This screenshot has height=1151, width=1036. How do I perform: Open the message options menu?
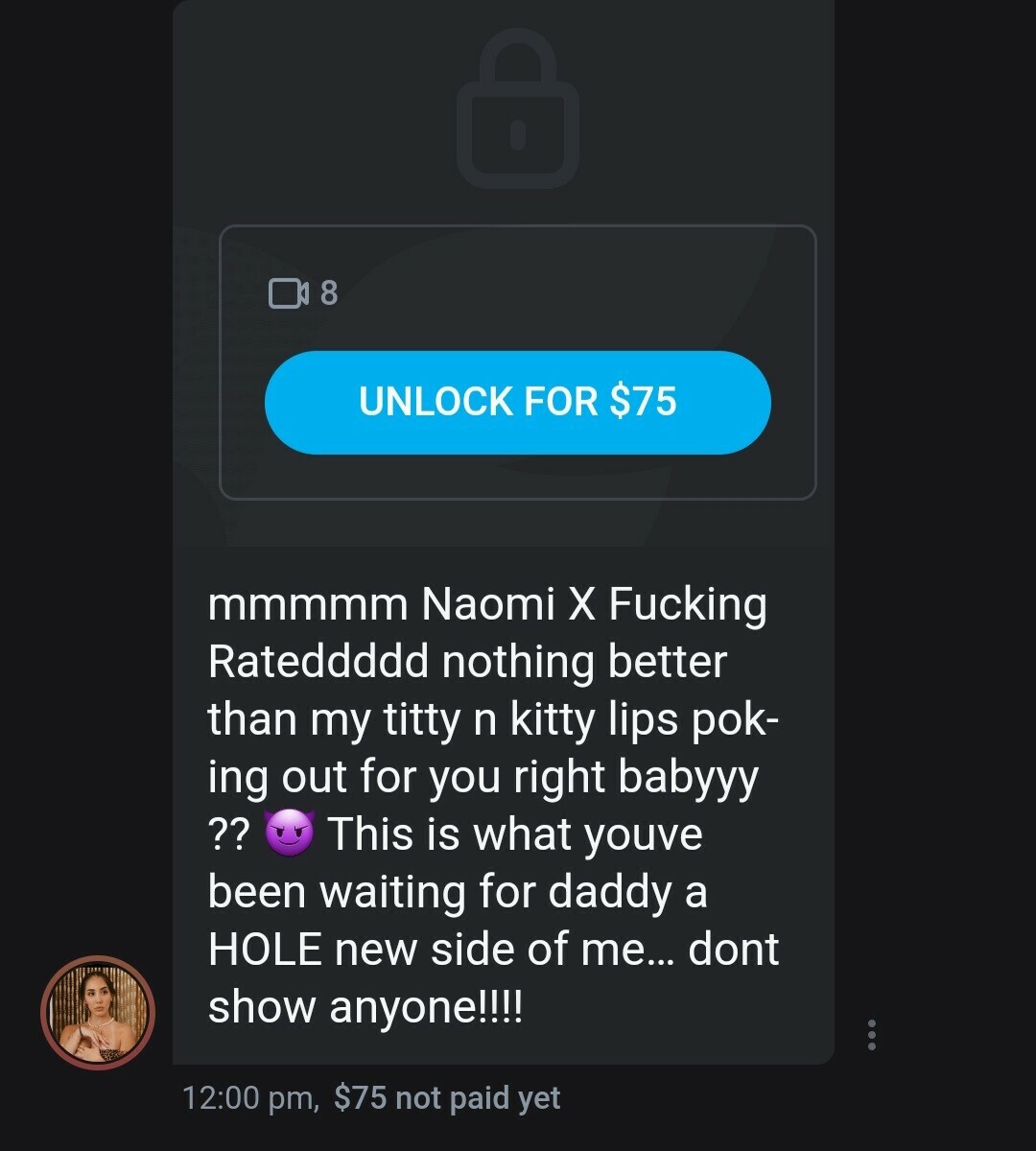[871, 1035]
